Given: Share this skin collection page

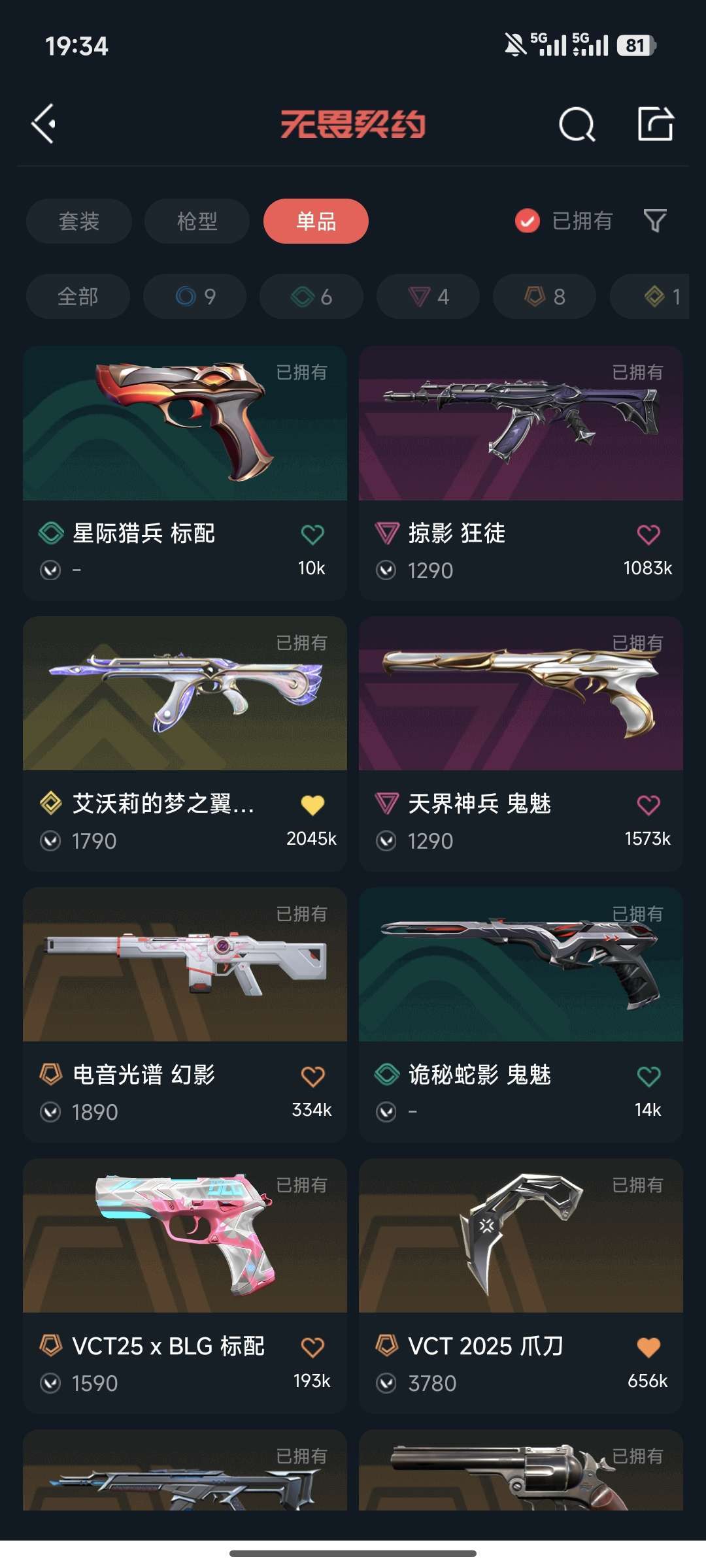Looking at the screenshot, I should [x=655, y=123].
